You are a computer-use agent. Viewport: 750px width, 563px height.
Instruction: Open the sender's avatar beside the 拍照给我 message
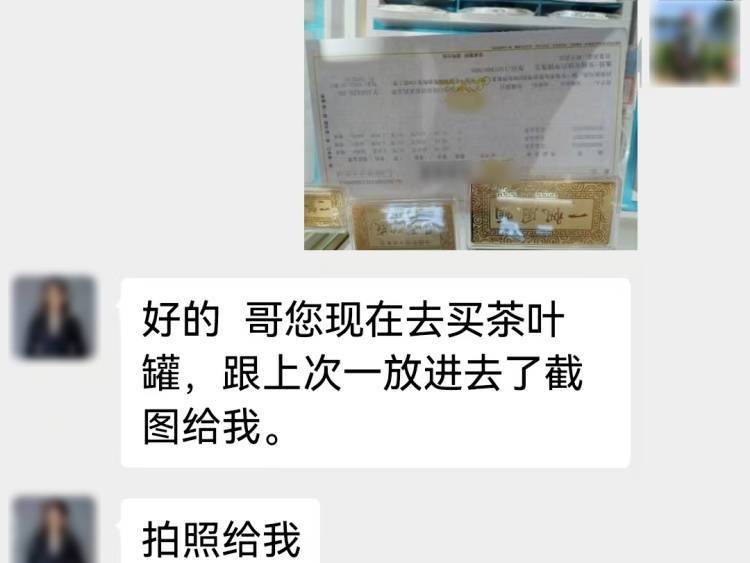click(x=54, y=531)
